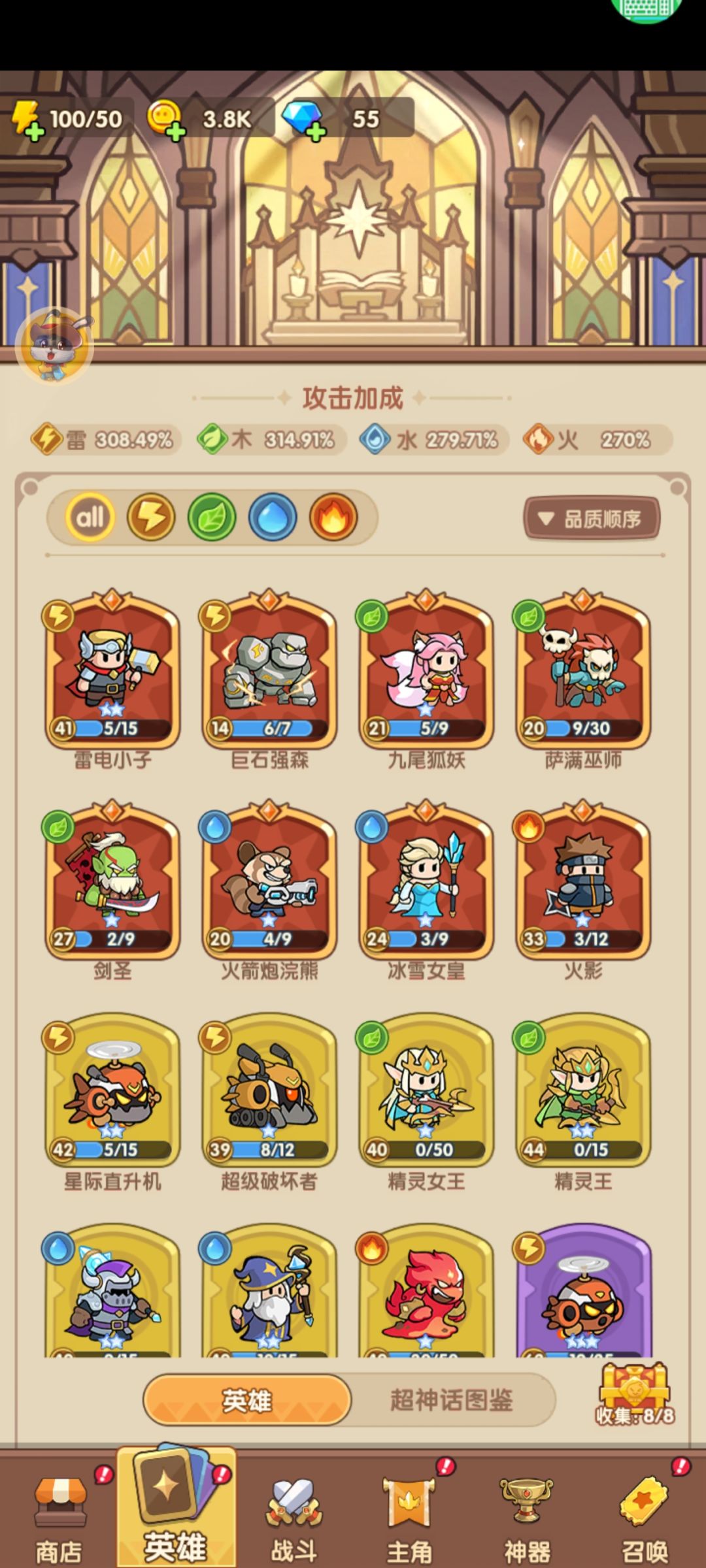Filter heroes by wood leaf element
Image resolution: width=706 pixels, height=1568 pixels.
point(212,518)
